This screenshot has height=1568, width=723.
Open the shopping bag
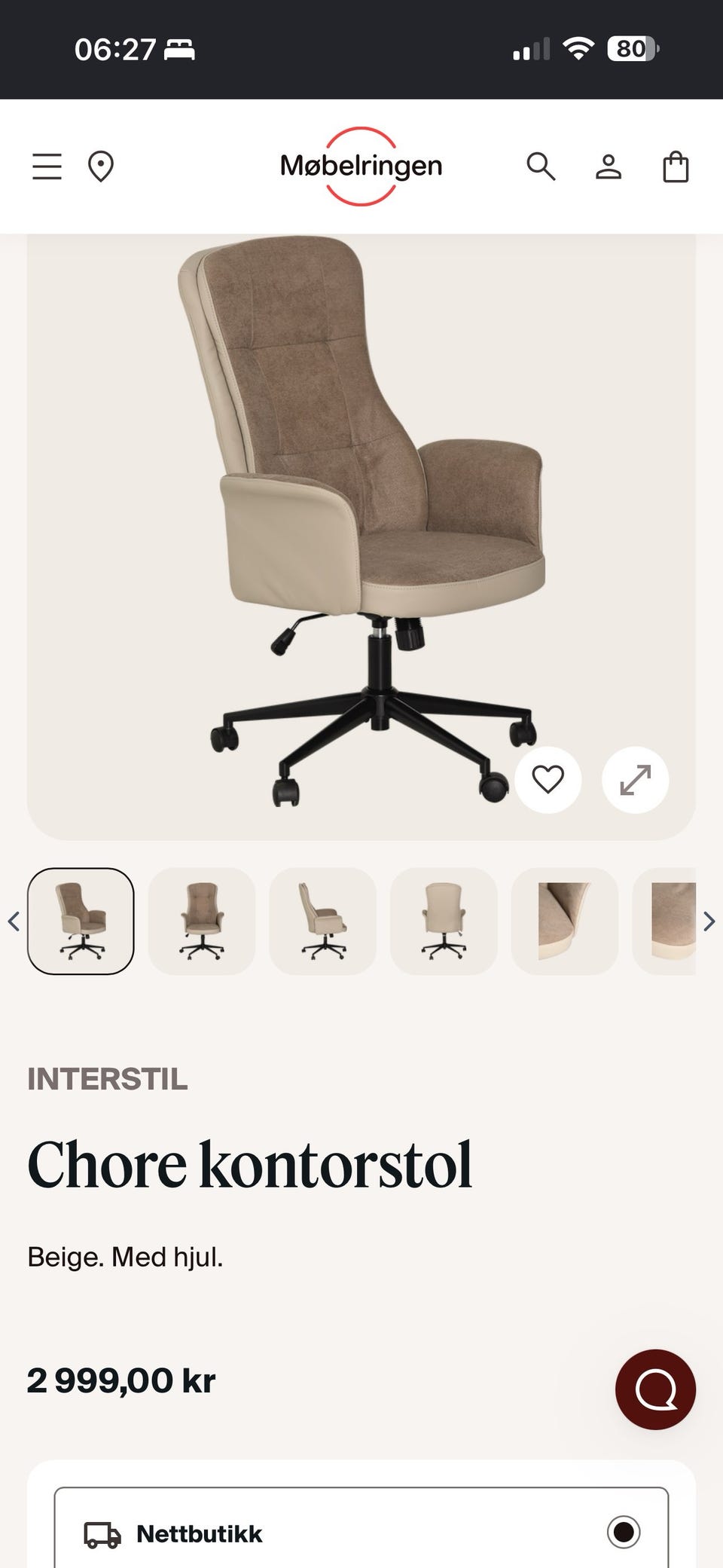676,167
